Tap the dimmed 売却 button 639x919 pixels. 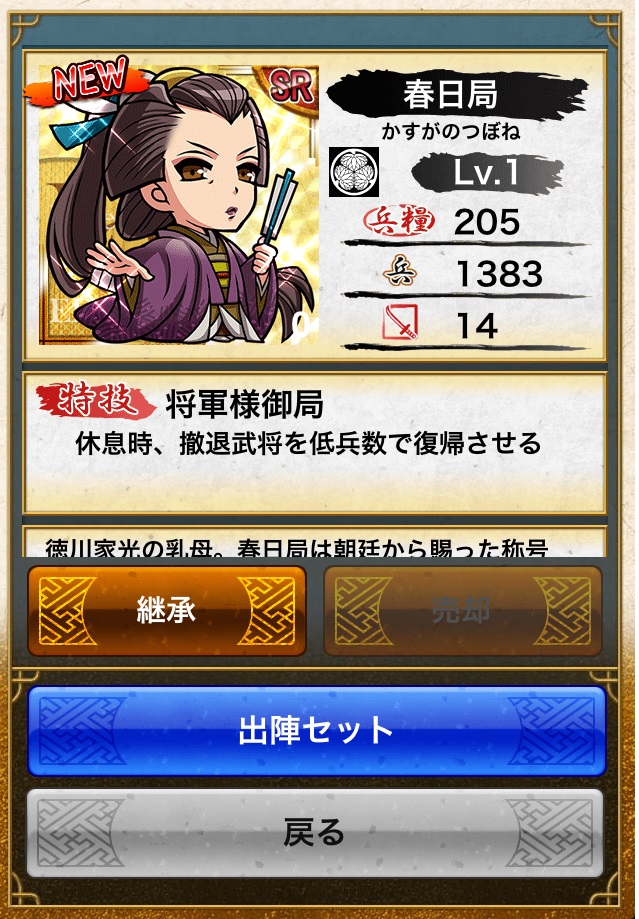click(462, 611)
